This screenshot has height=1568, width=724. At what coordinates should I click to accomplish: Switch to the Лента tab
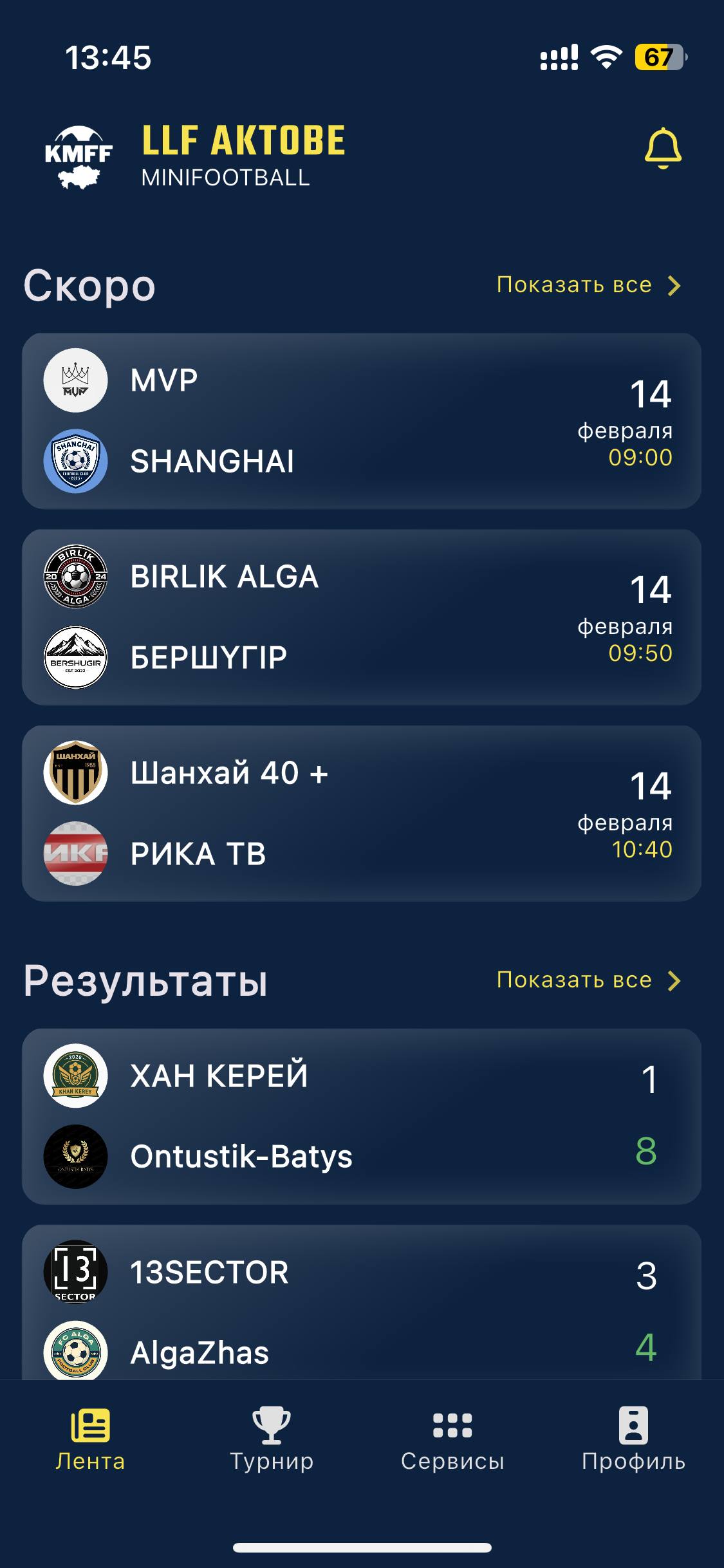(90, 1440)
